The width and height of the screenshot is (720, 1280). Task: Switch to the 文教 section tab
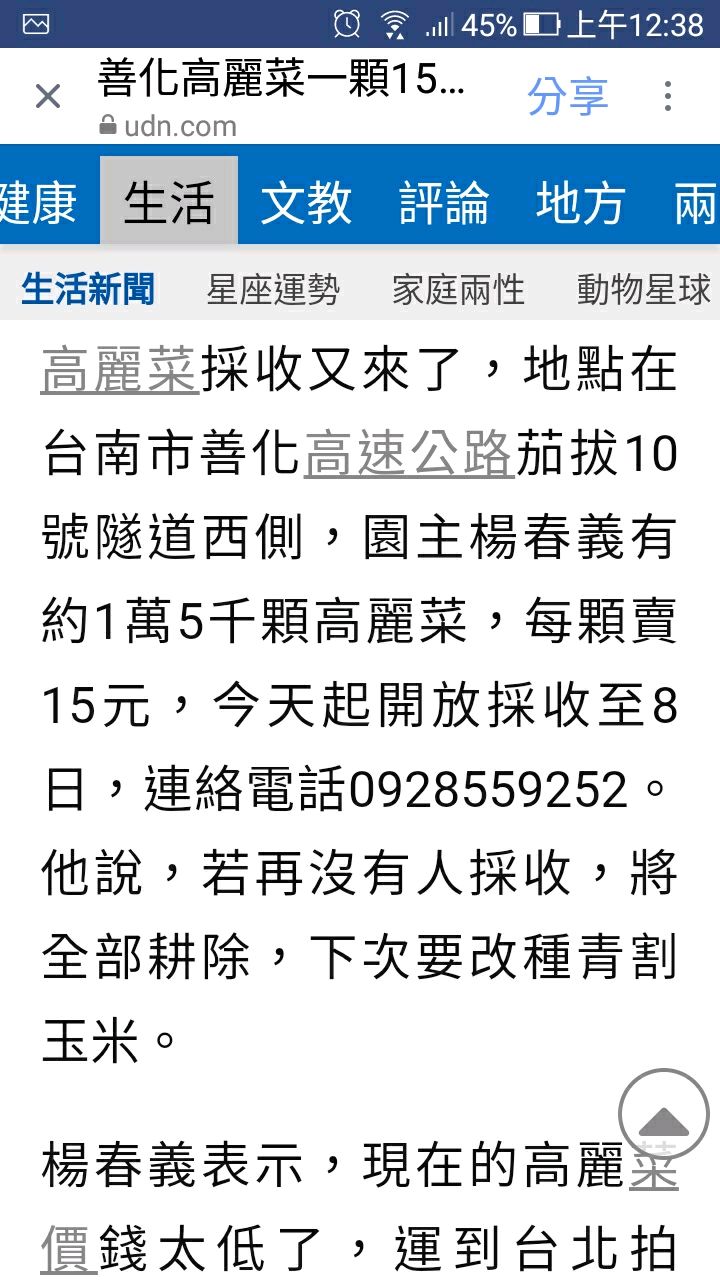306,203
